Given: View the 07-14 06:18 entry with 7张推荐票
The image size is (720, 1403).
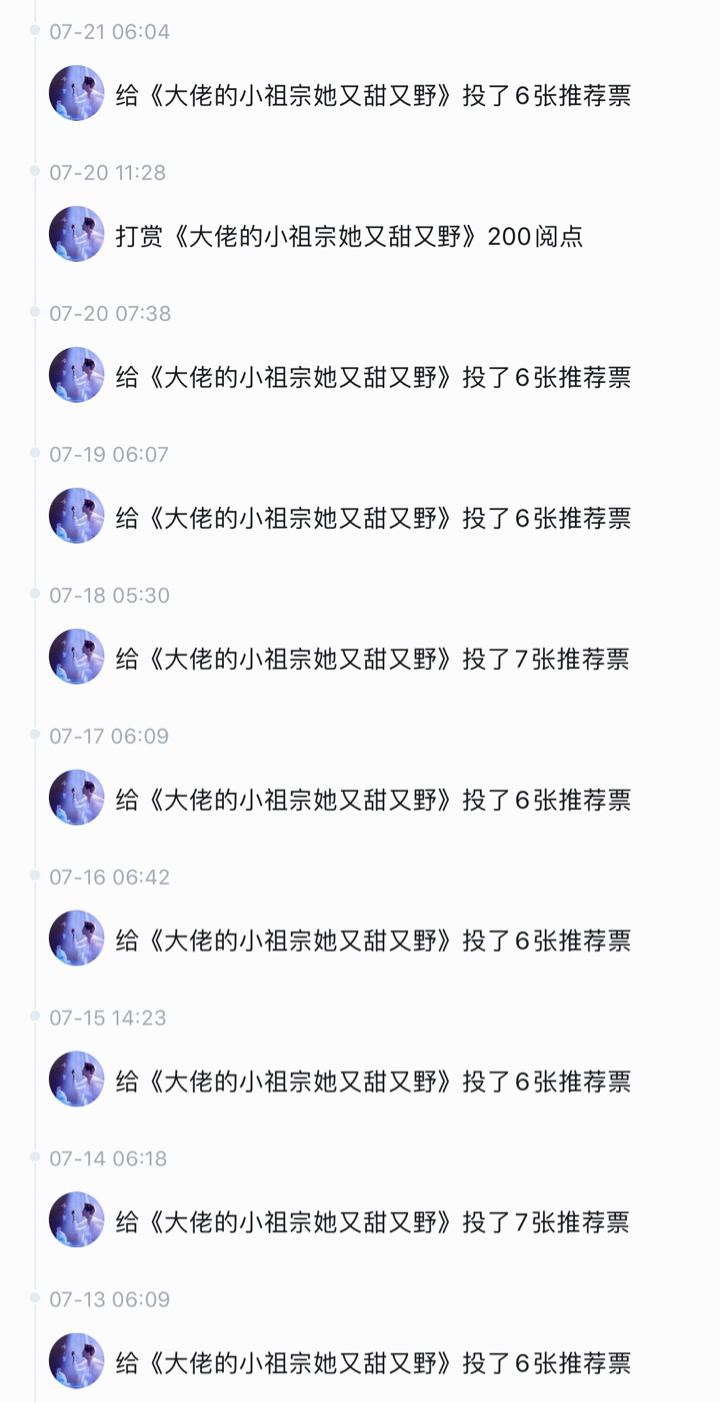Looking at the screenshot, I should [373, 1222].
